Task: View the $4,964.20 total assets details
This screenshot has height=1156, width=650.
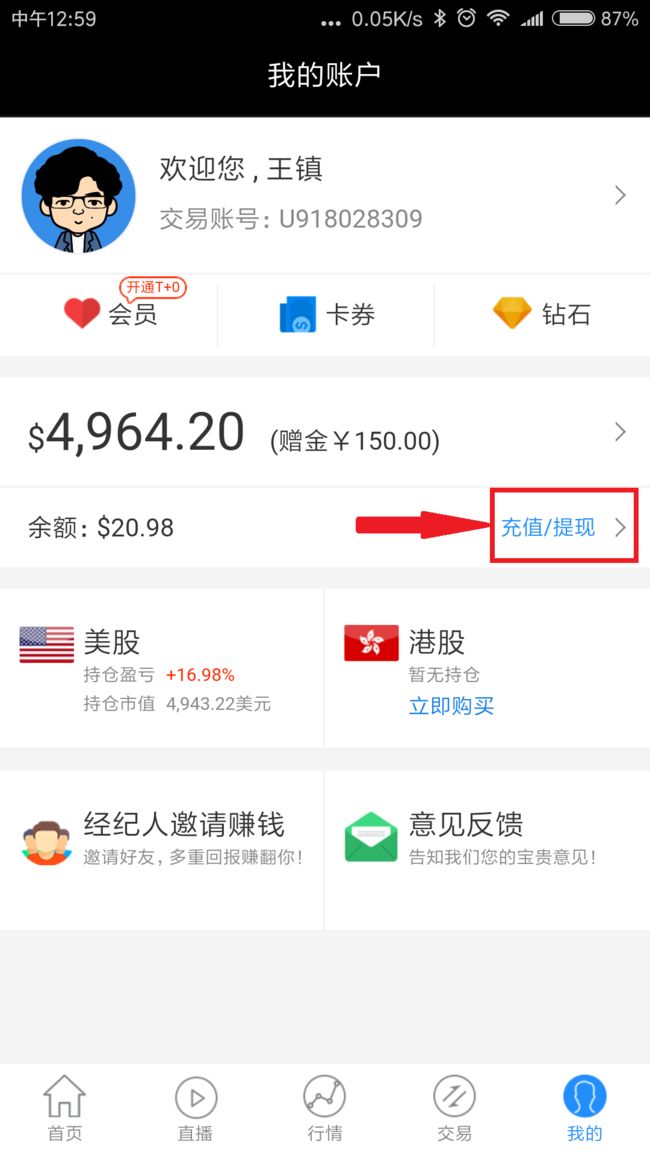Action: point(325,433)
